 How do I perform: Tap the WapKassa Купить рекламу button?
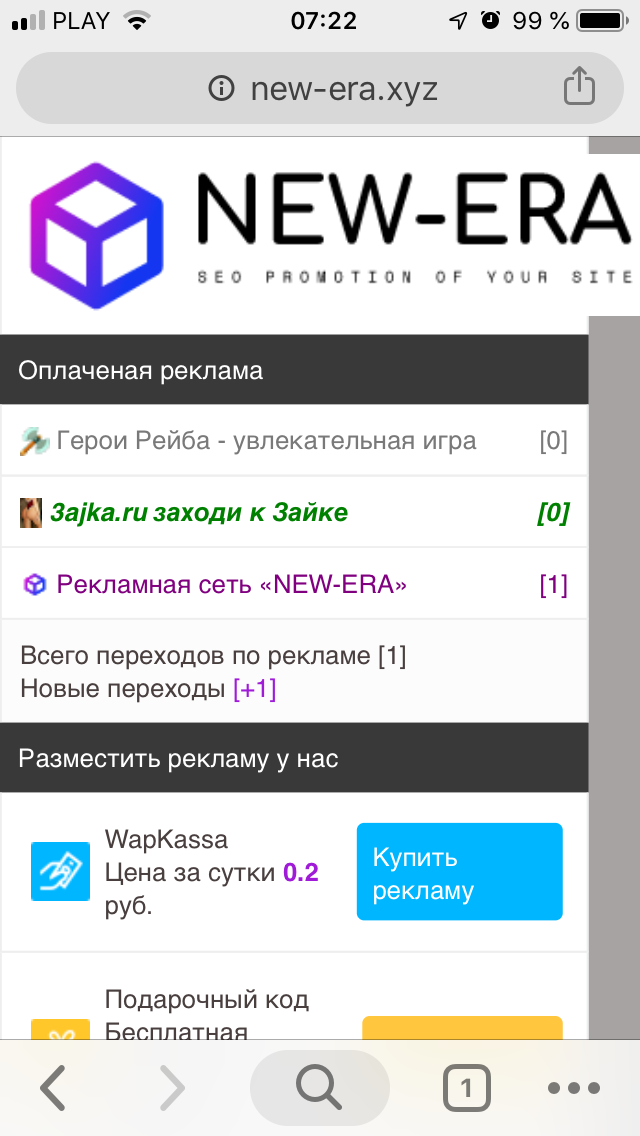click(x=459, y=872)
